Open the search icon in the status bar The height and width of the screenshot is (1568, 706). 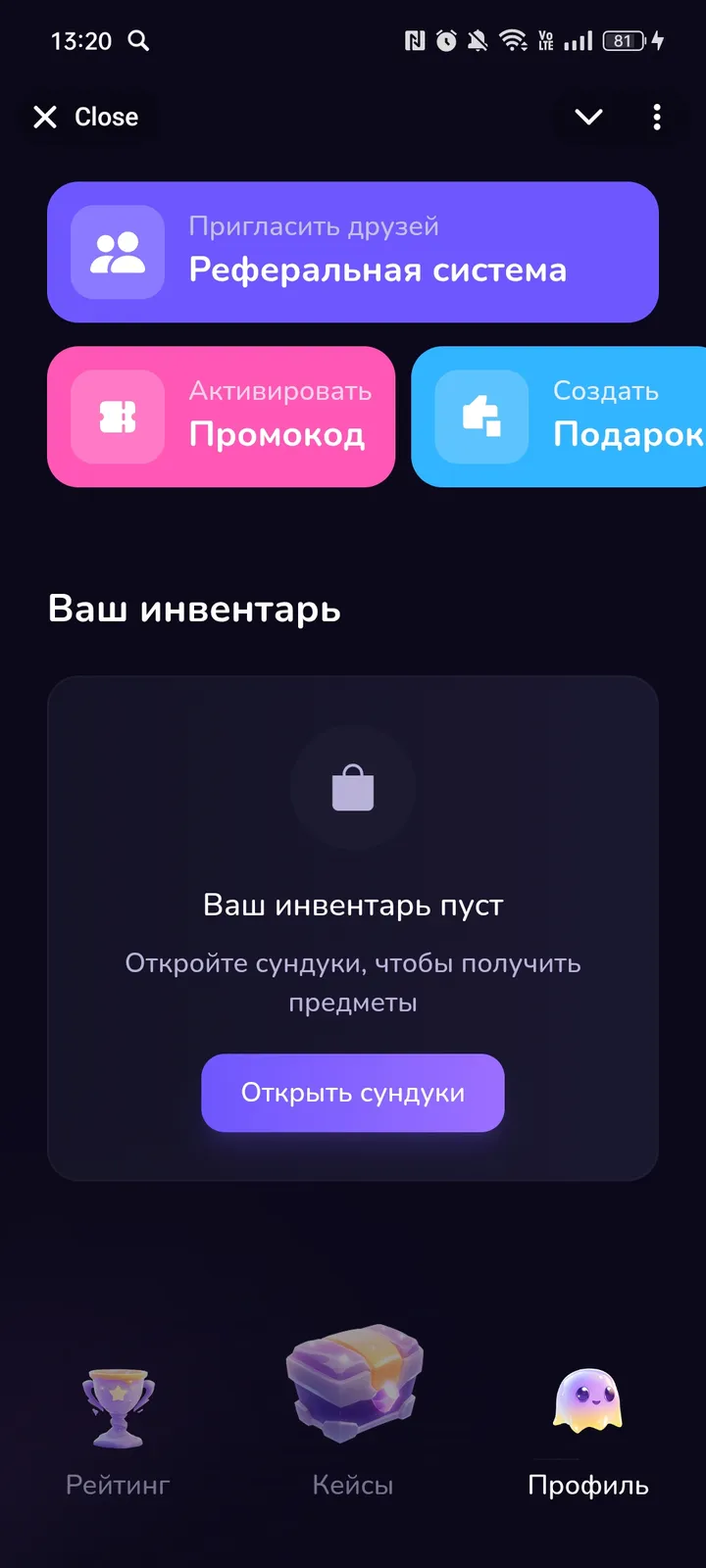(138, 40)
